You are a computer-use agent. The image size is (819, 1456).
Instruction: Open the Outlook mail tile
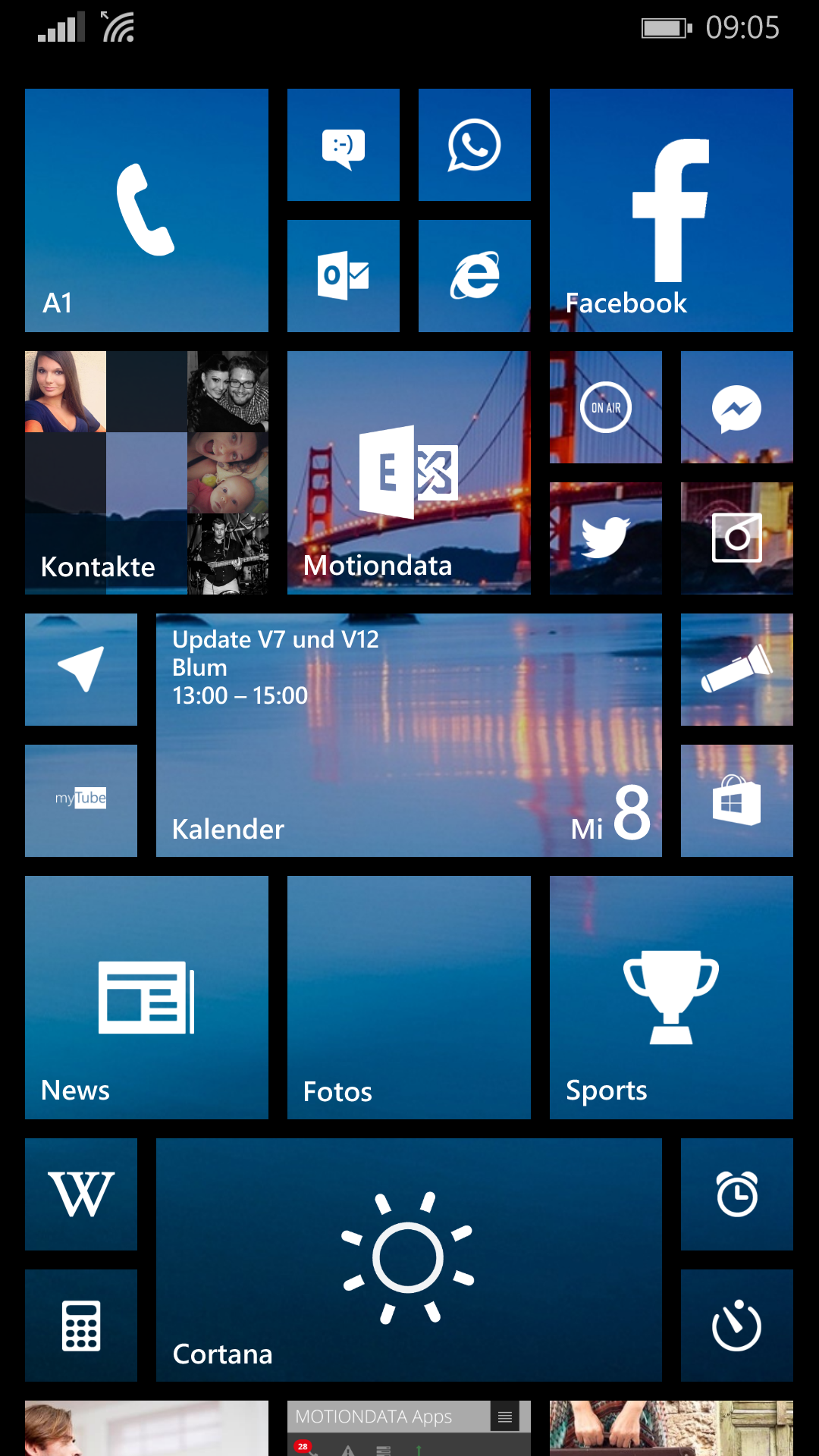coord(344,276)
